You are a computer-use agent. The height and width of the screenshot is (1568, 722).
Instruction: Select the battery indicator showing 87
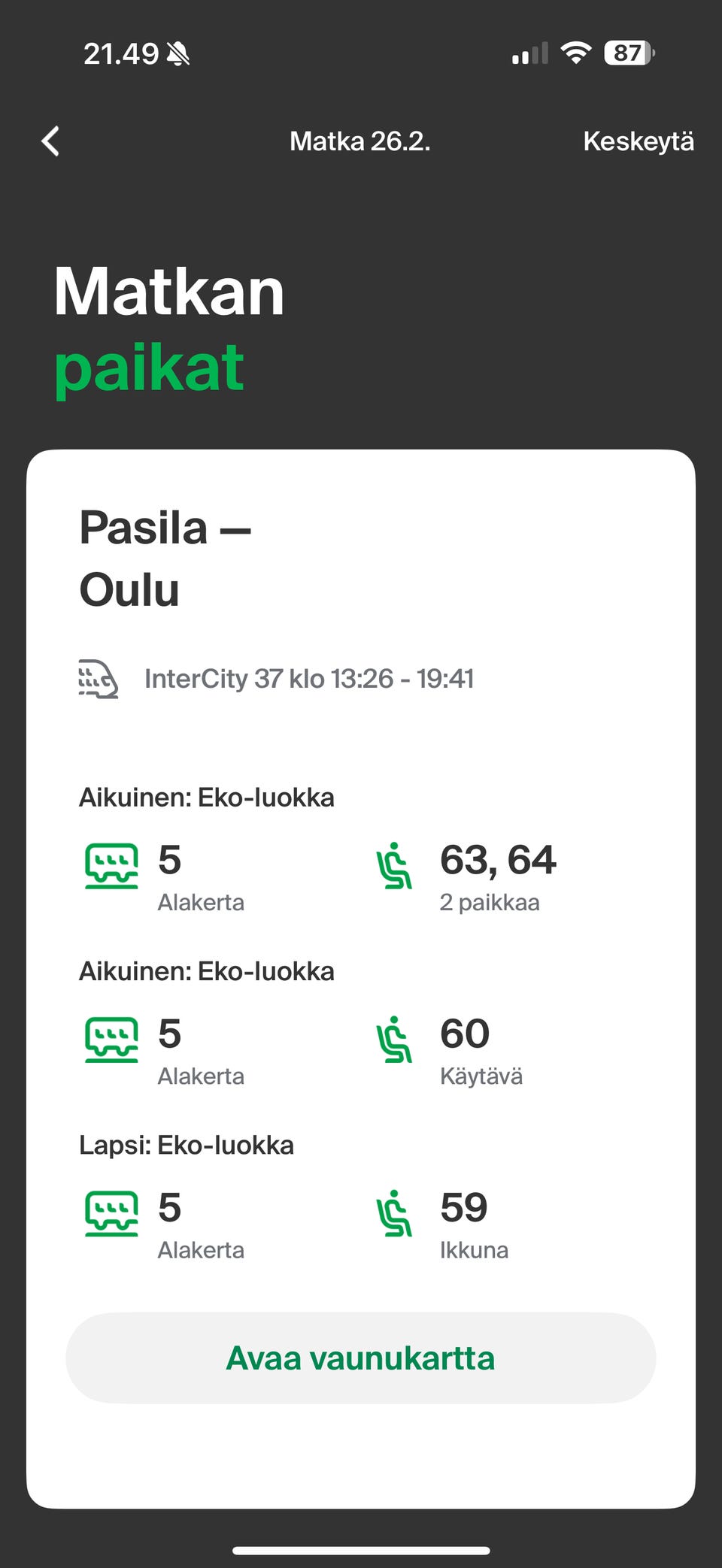628,53
